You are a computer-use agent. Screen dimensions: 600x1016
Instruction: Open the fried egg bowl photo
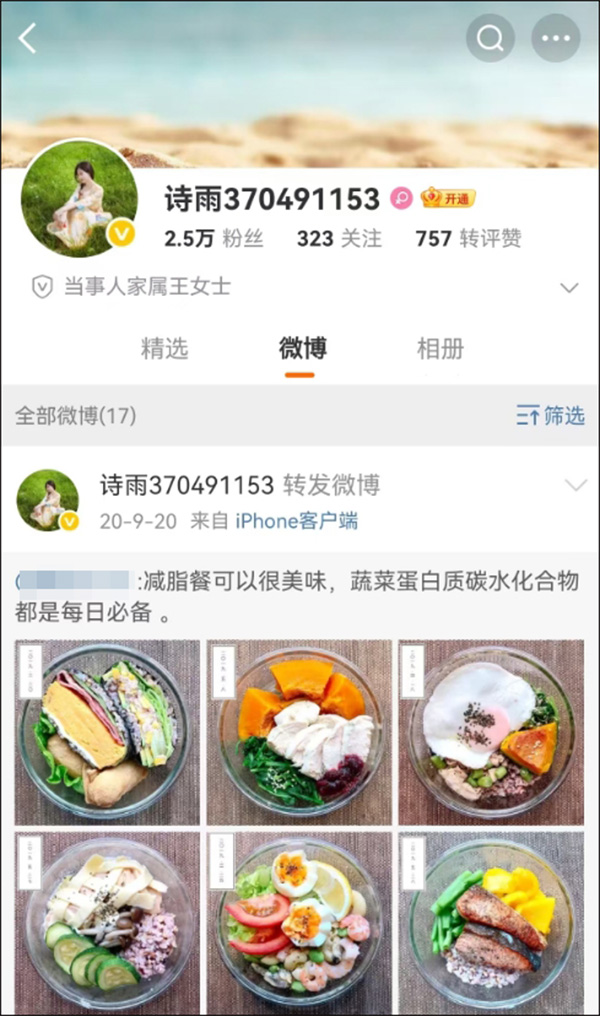point(491,732)
